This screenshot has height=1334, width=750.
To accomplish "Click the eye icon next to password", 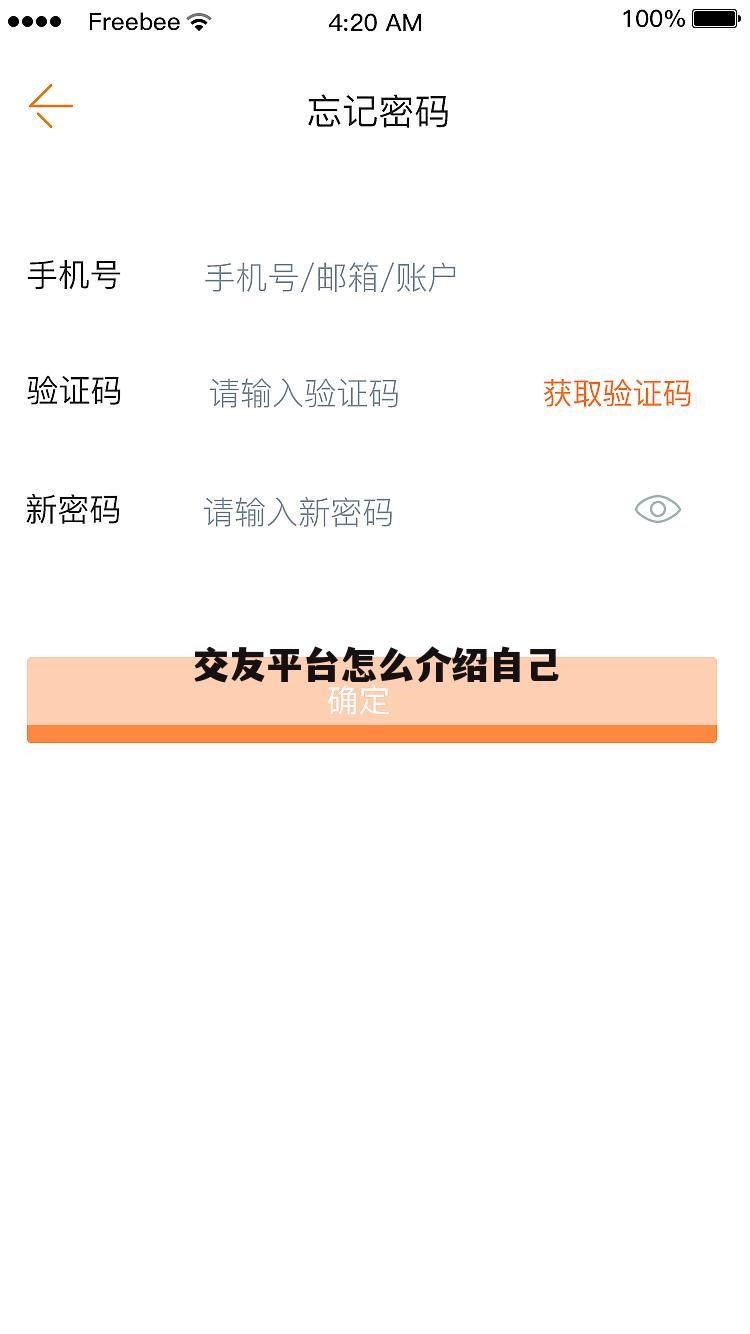I will [657, 509].
